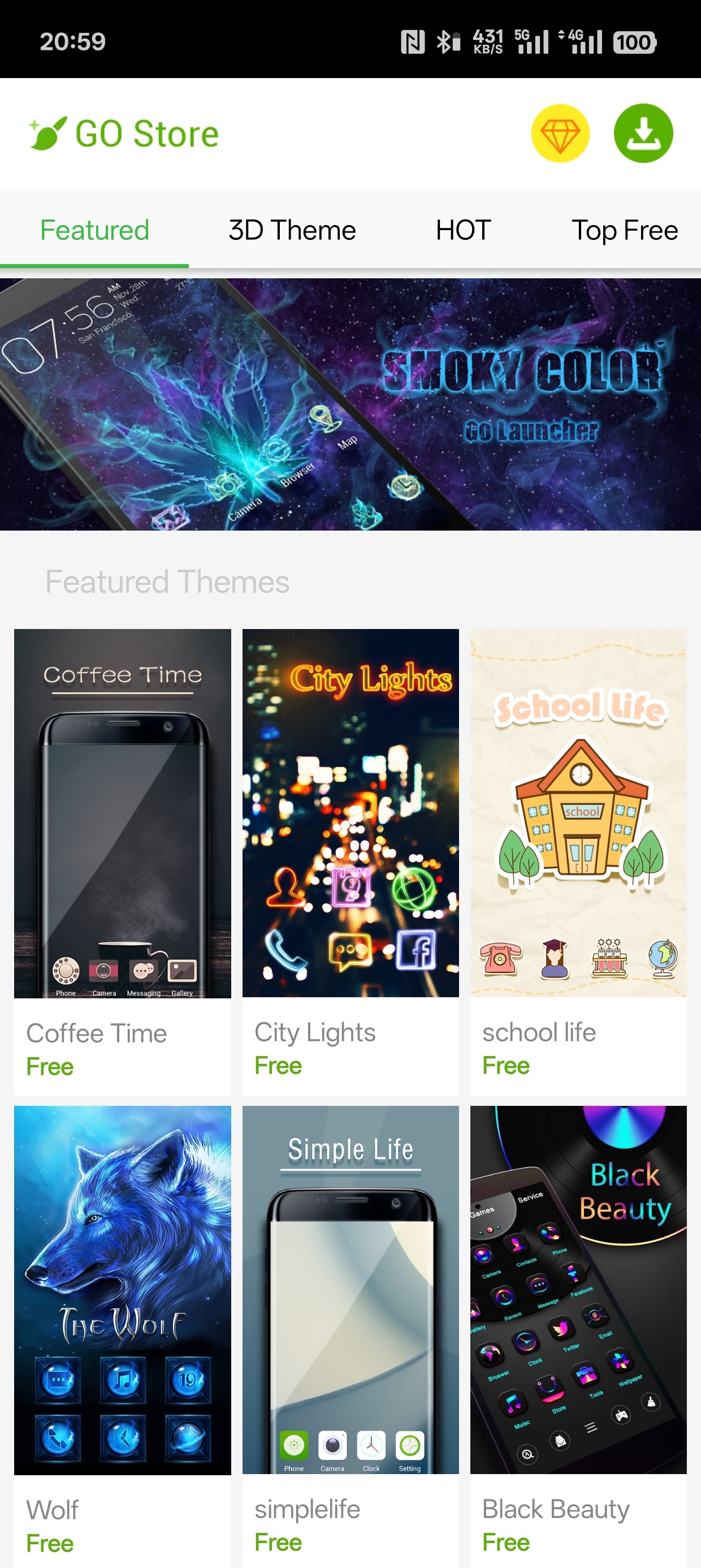Open the Smoky Color banner

click(x=350, y=404)
